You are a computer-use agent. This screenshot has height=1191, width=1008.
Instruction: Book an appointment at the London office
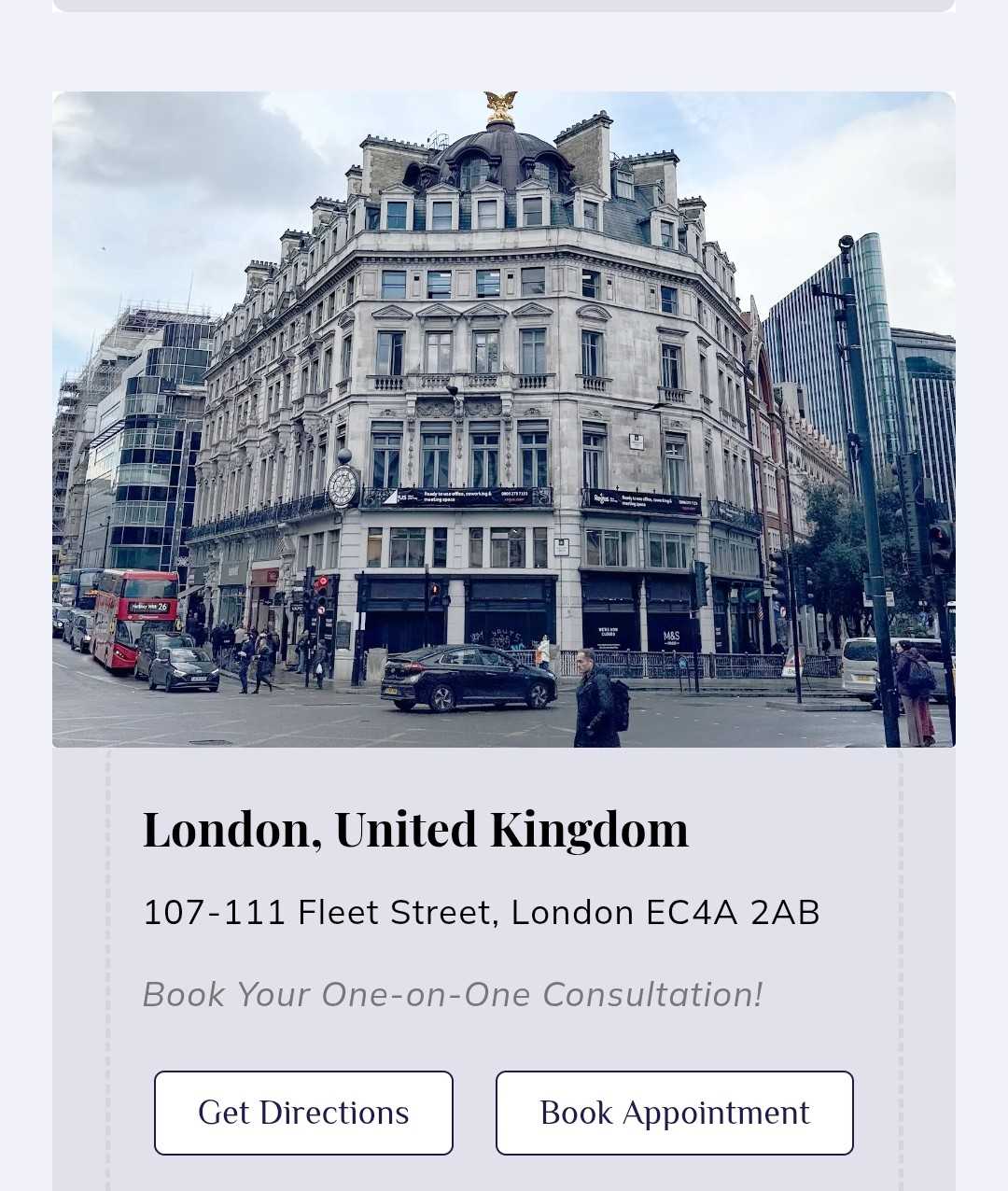pyautogui.click(x=674, y=1113)
